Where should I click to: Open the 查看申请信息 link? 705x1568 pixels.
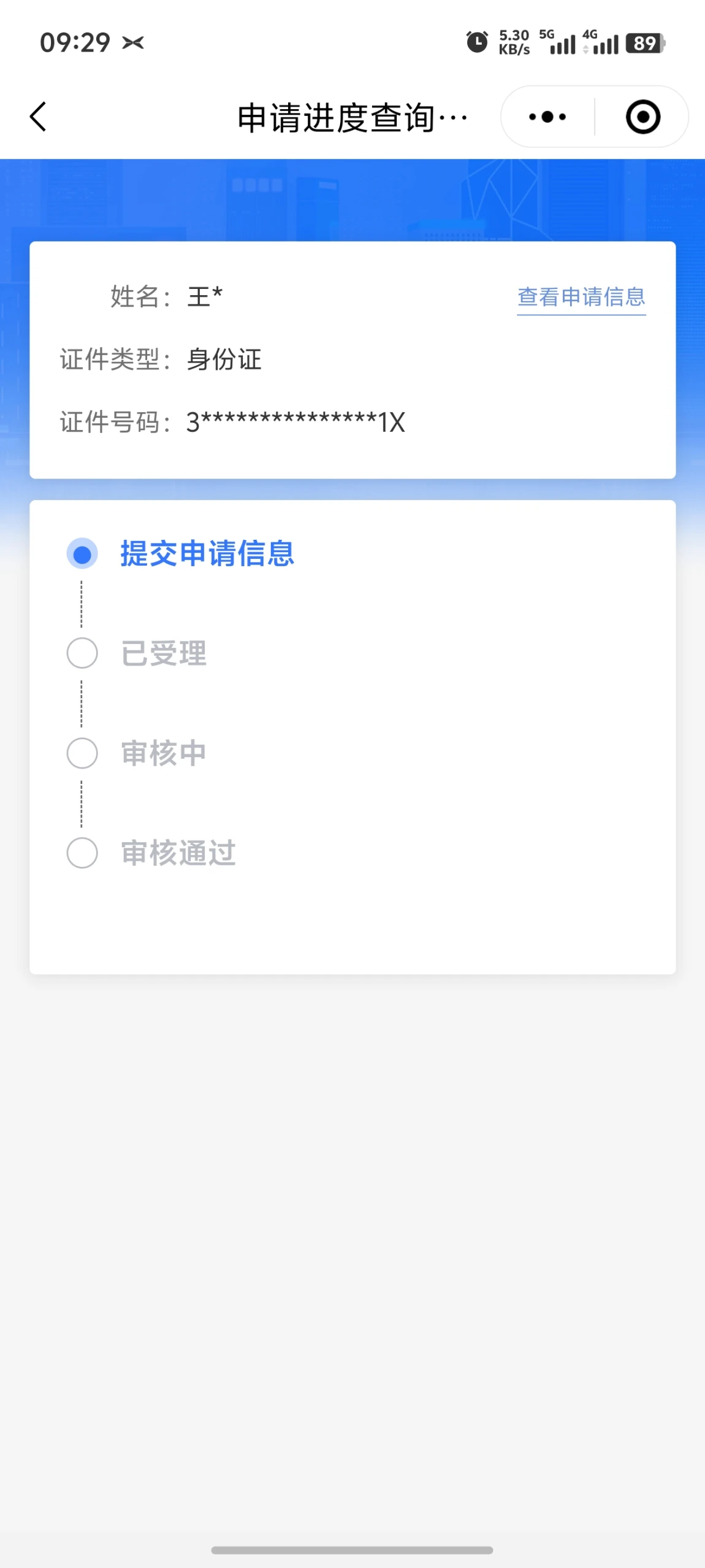click(581, 298)
